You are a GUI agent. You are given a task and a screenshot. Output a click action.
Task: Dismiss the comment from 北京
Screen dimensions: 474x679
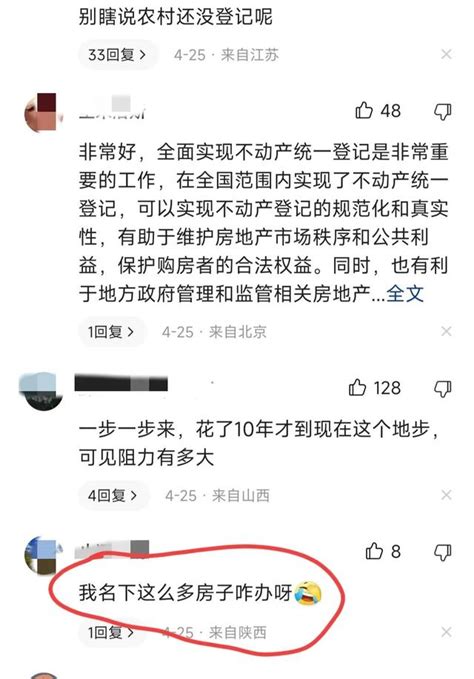[x=446, y=332]
